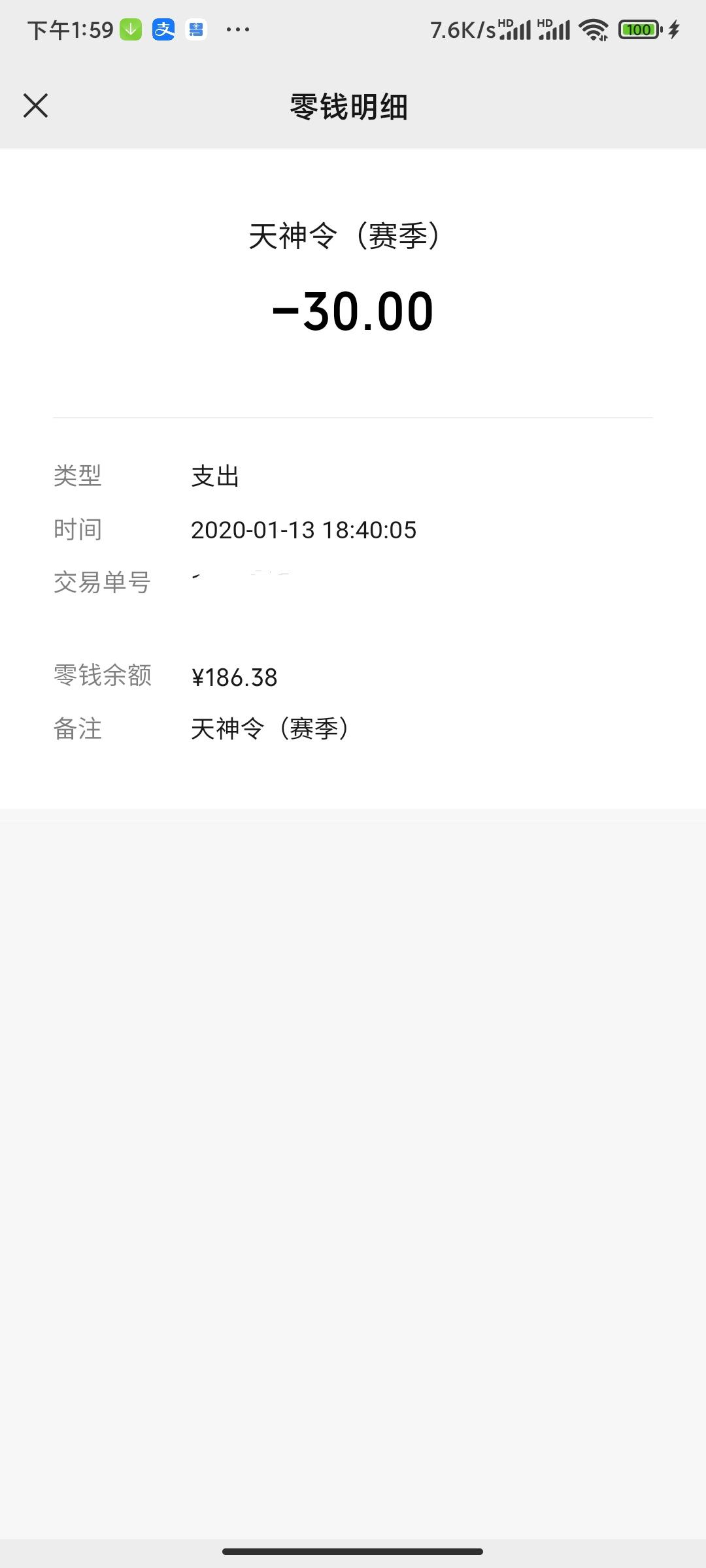Close the 零钱明细 page

(35, 106)
